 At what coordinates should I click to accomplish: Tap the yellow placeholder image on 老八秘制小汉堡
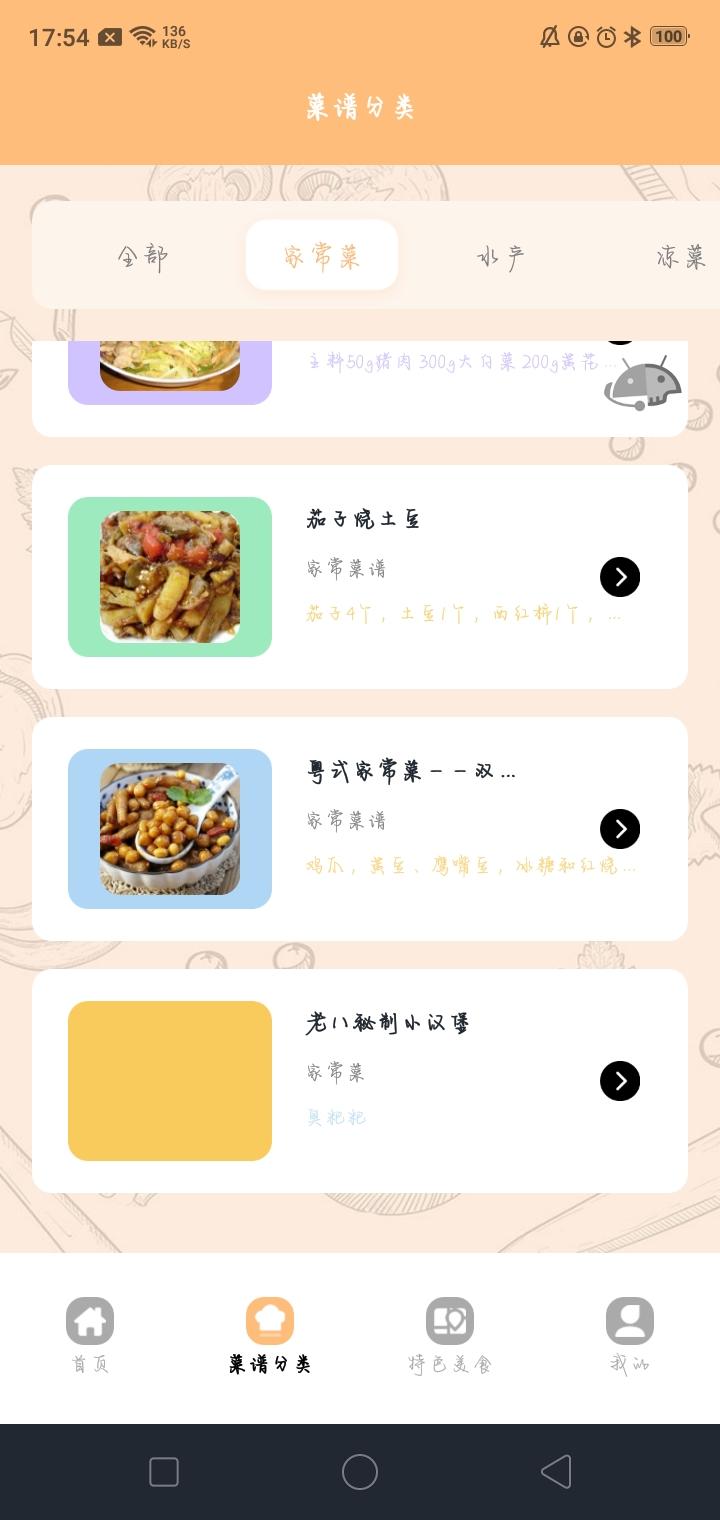170,1081
